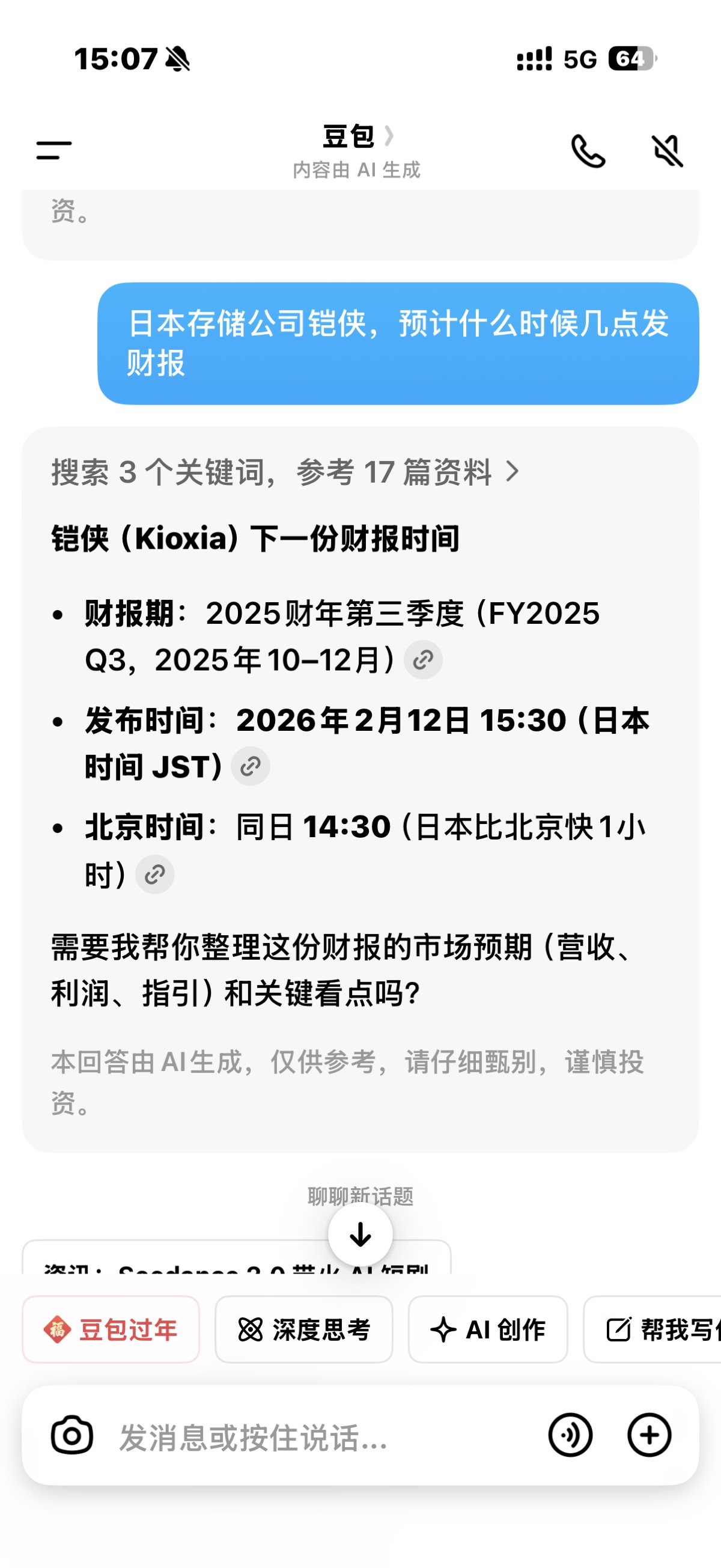Image resolution: width=721 pixels, height=1568 pixels.
Task: Expand the 搜索 3 个关键词 sources list
Action: (285, 472)
